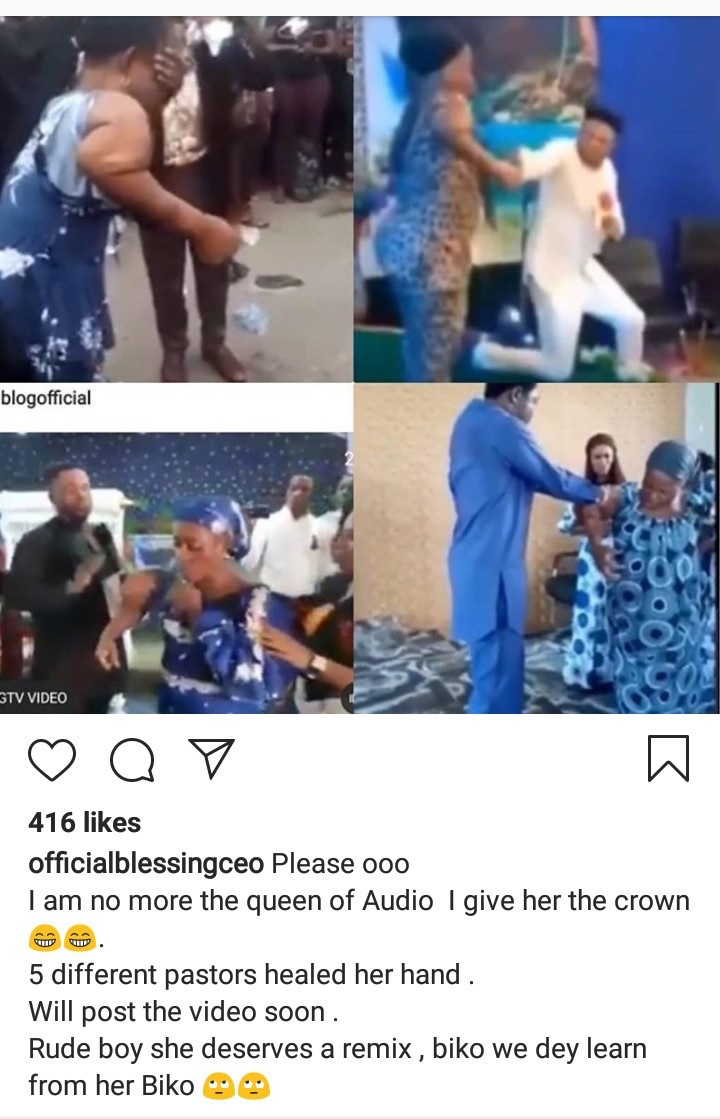Save the post using the bookmark icon
This screenshot has height=1119, width=720.
(x=667, y=759)
